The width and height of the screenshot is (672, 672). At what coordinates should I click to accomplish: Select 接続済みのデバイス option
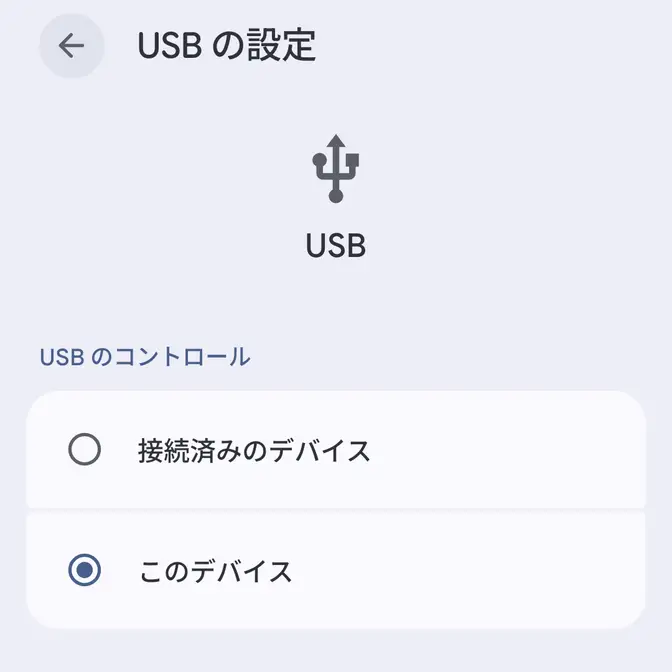85,450
